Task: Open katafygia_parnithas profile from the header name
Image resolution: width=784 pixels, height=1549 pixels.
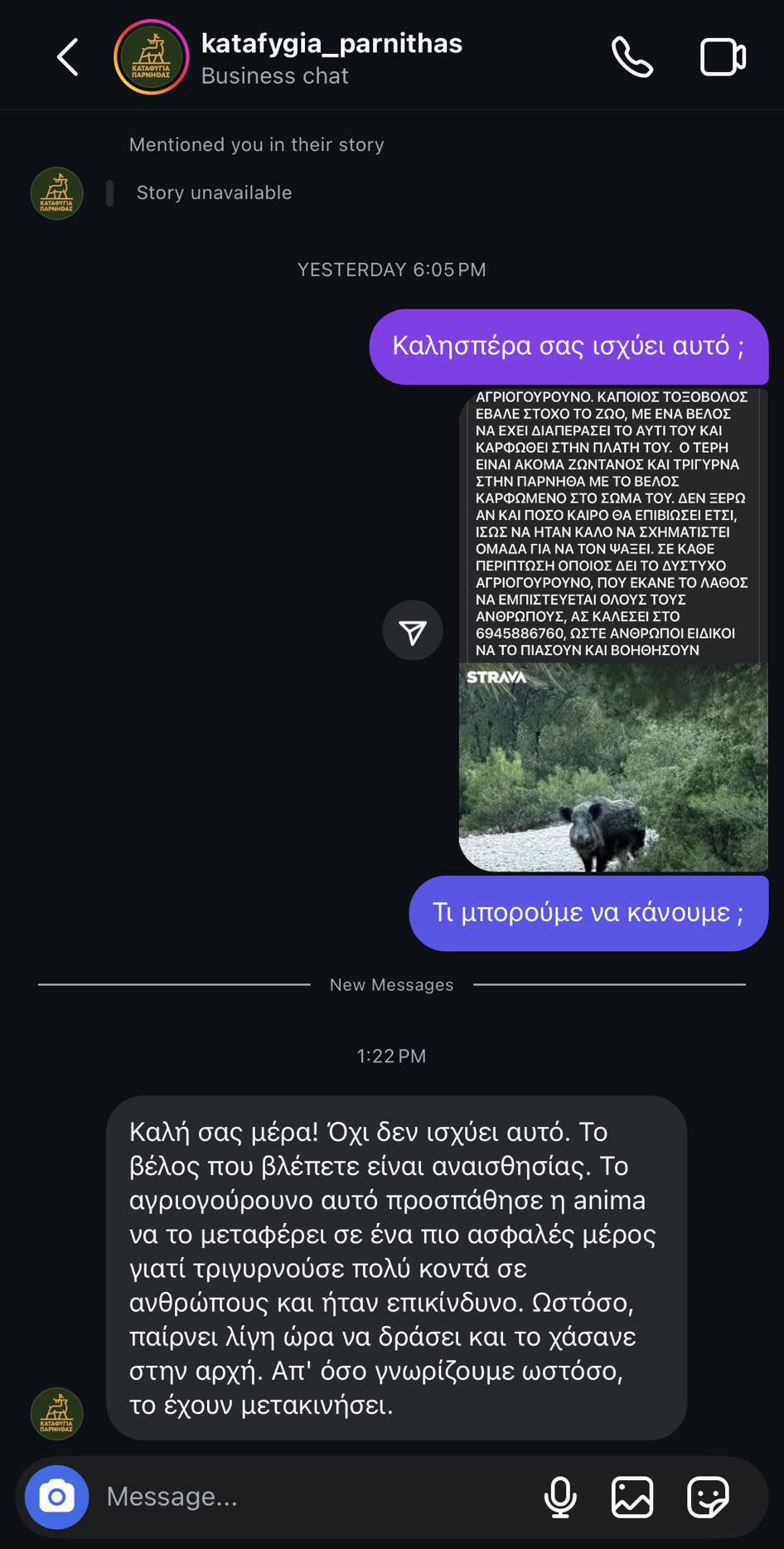Action: 332,43
